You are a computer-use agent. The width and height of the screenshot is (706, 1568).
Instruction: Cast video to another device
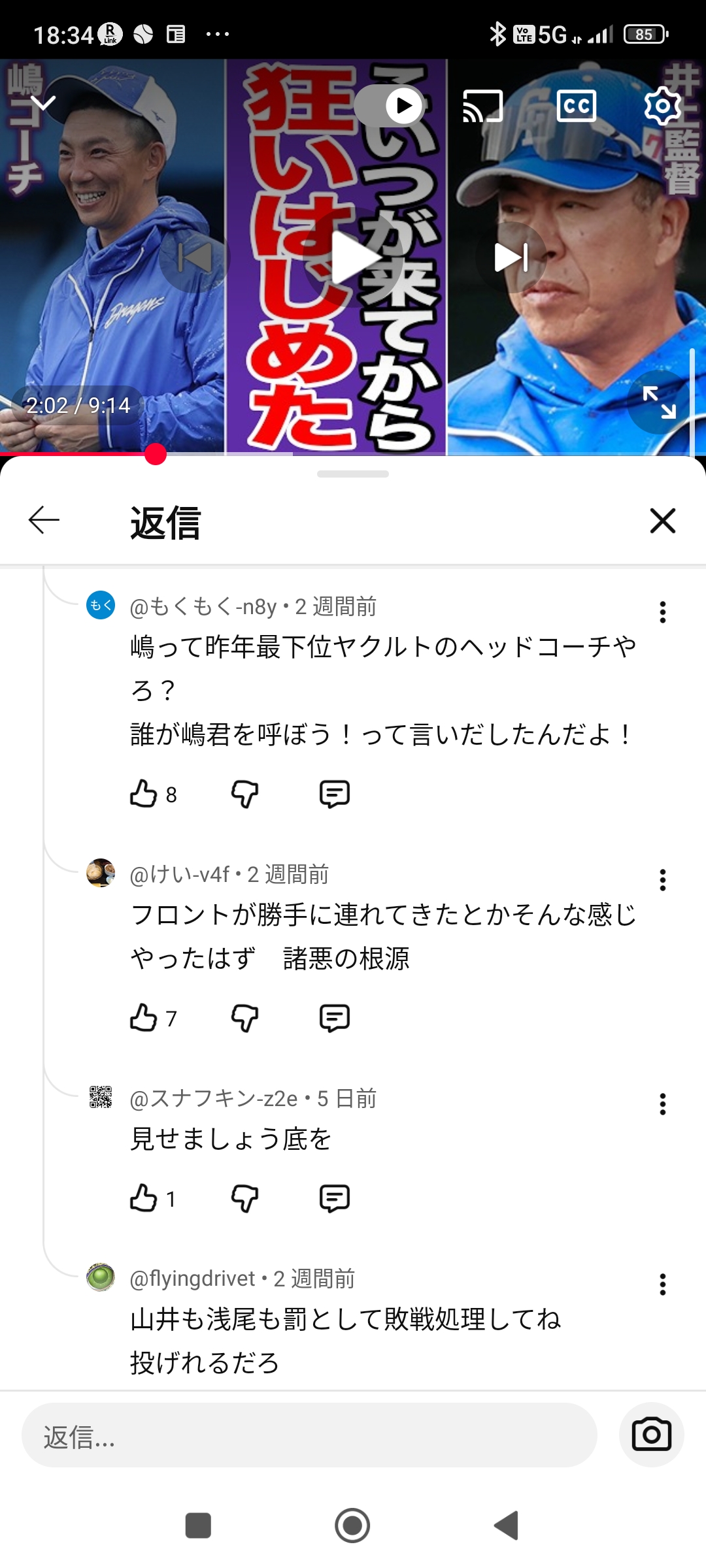point(482,106)
